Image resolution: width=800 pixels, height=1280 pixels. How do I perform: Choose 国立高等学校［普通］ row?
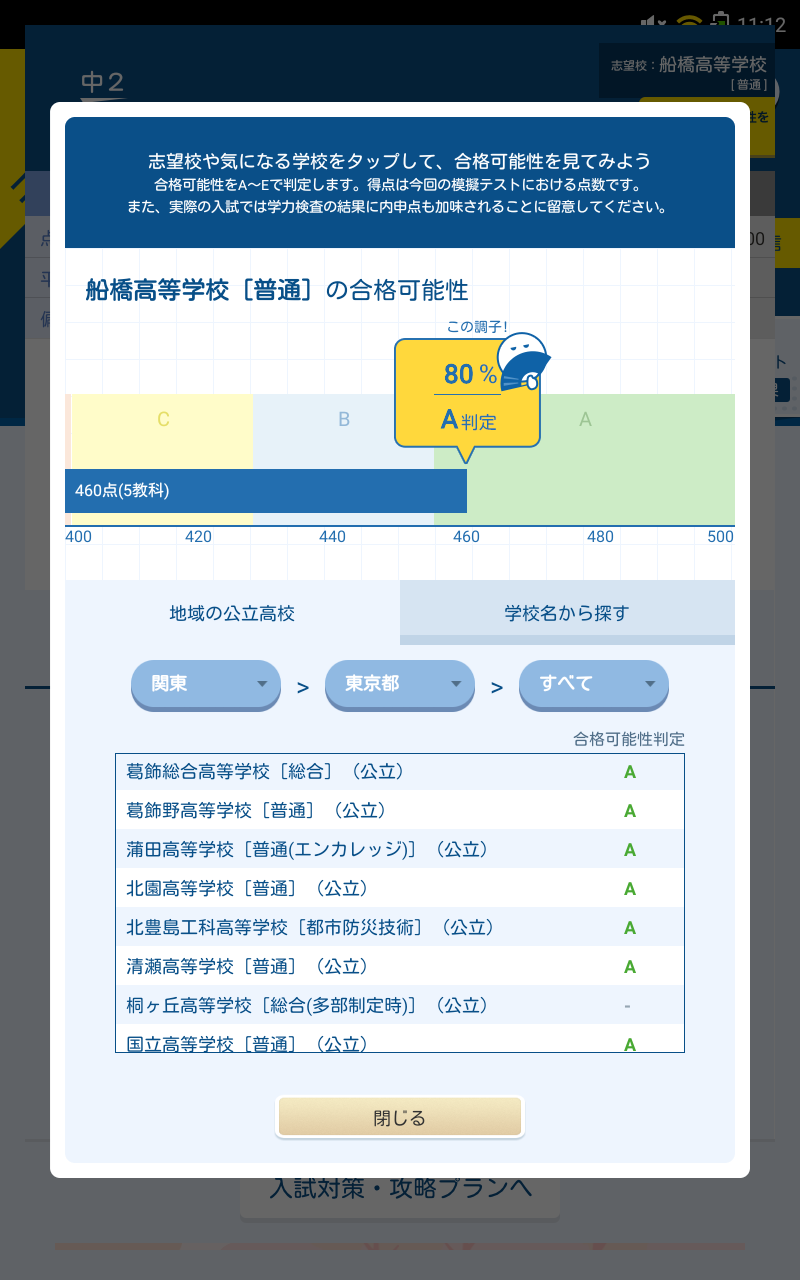click(399, 1043)
